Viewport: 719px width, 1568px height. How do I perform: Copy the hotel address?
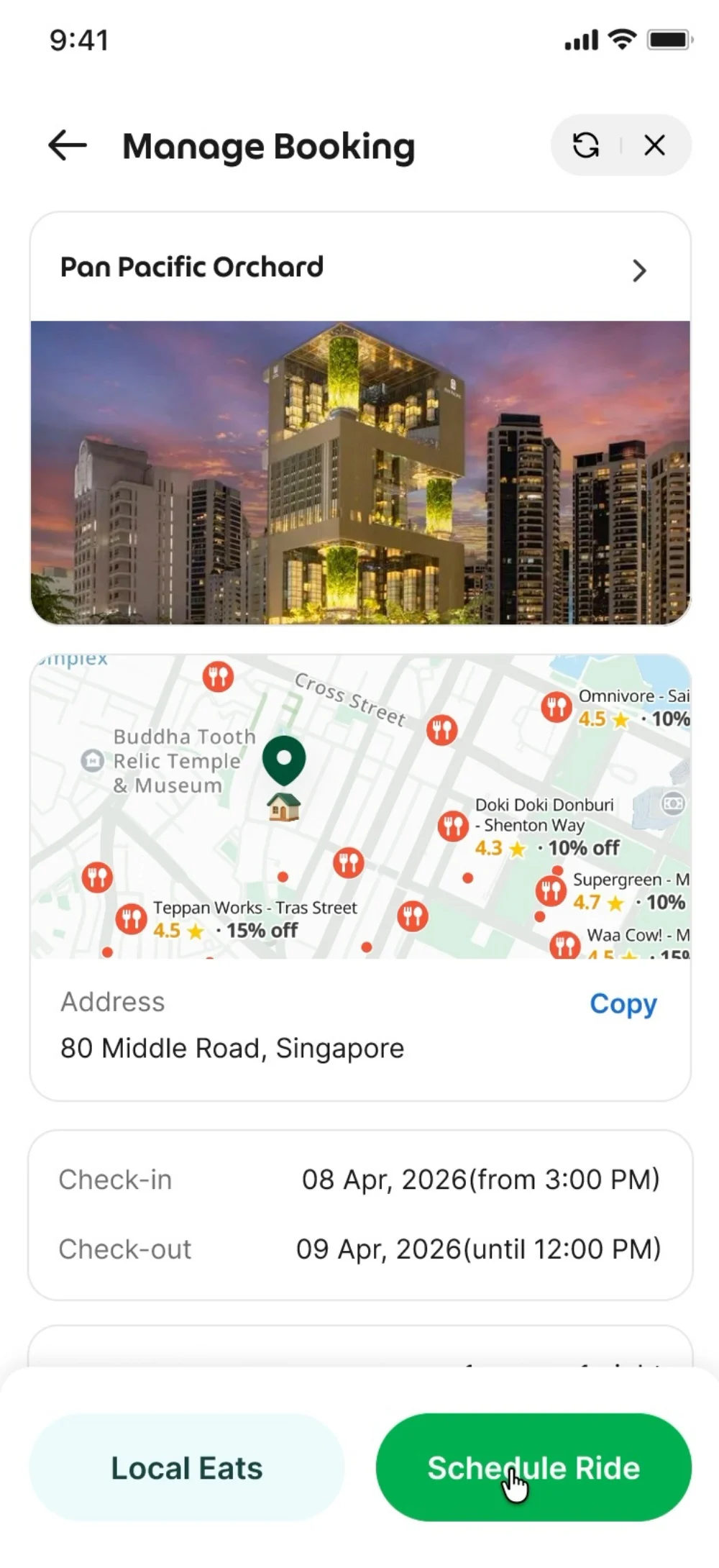click(x=623, y=1004)
